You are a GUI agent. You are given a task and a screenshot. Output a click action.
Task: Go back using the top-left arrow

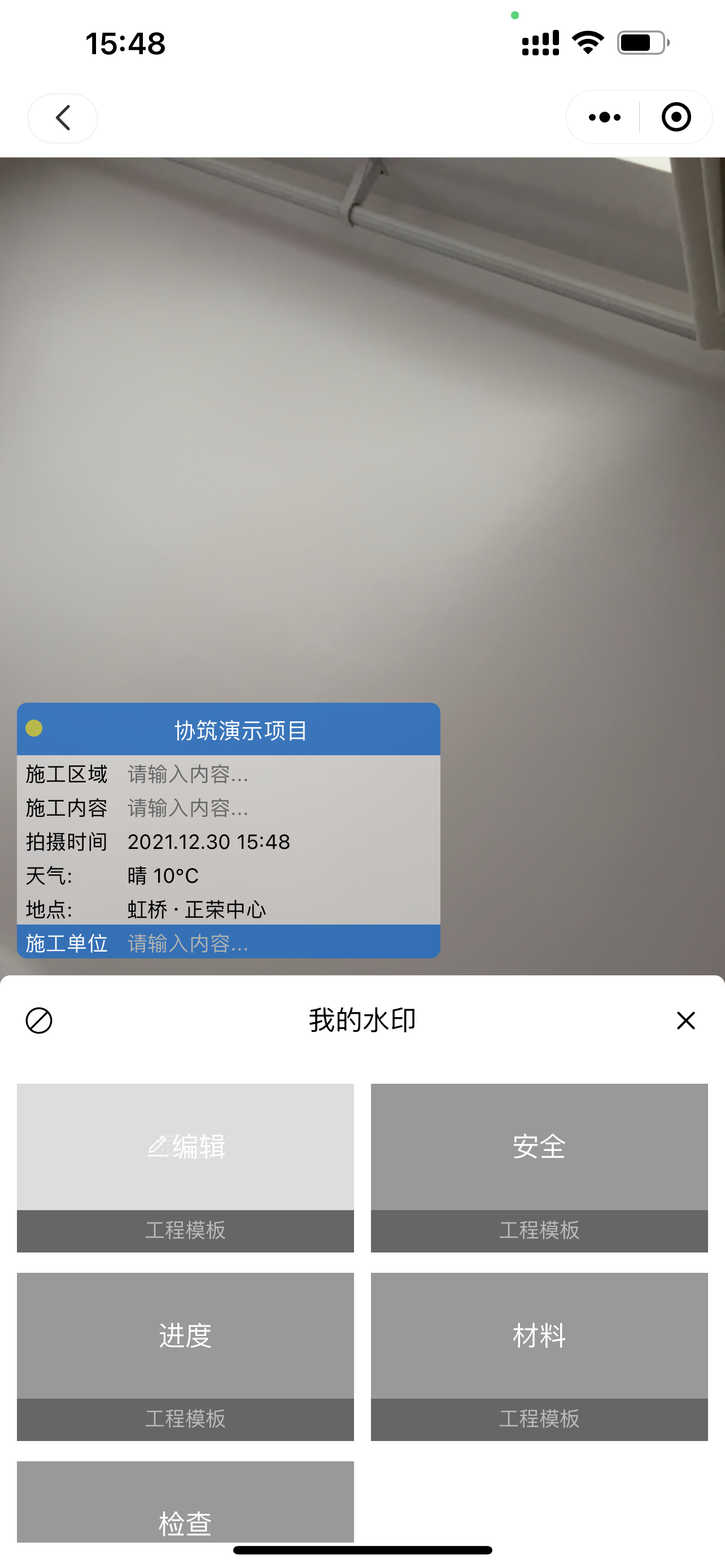(x=63, y=118)
